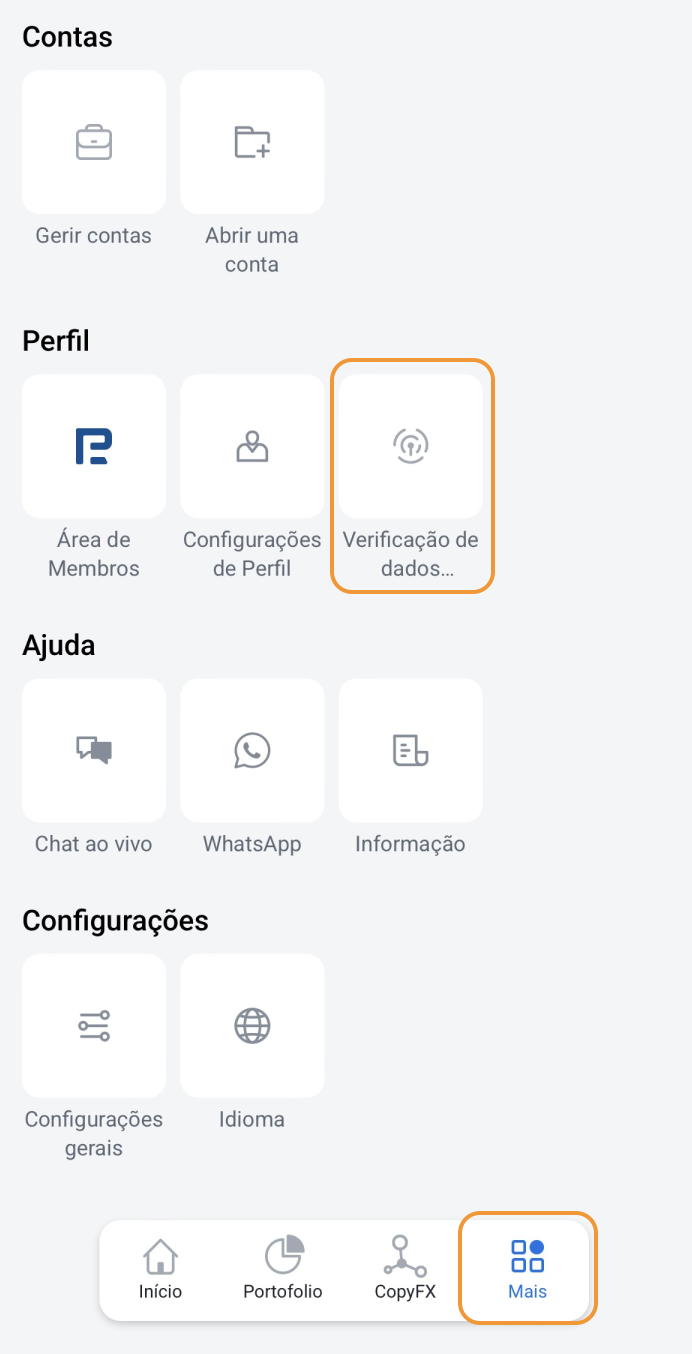Go to Área de Membros

coord(94,446)
